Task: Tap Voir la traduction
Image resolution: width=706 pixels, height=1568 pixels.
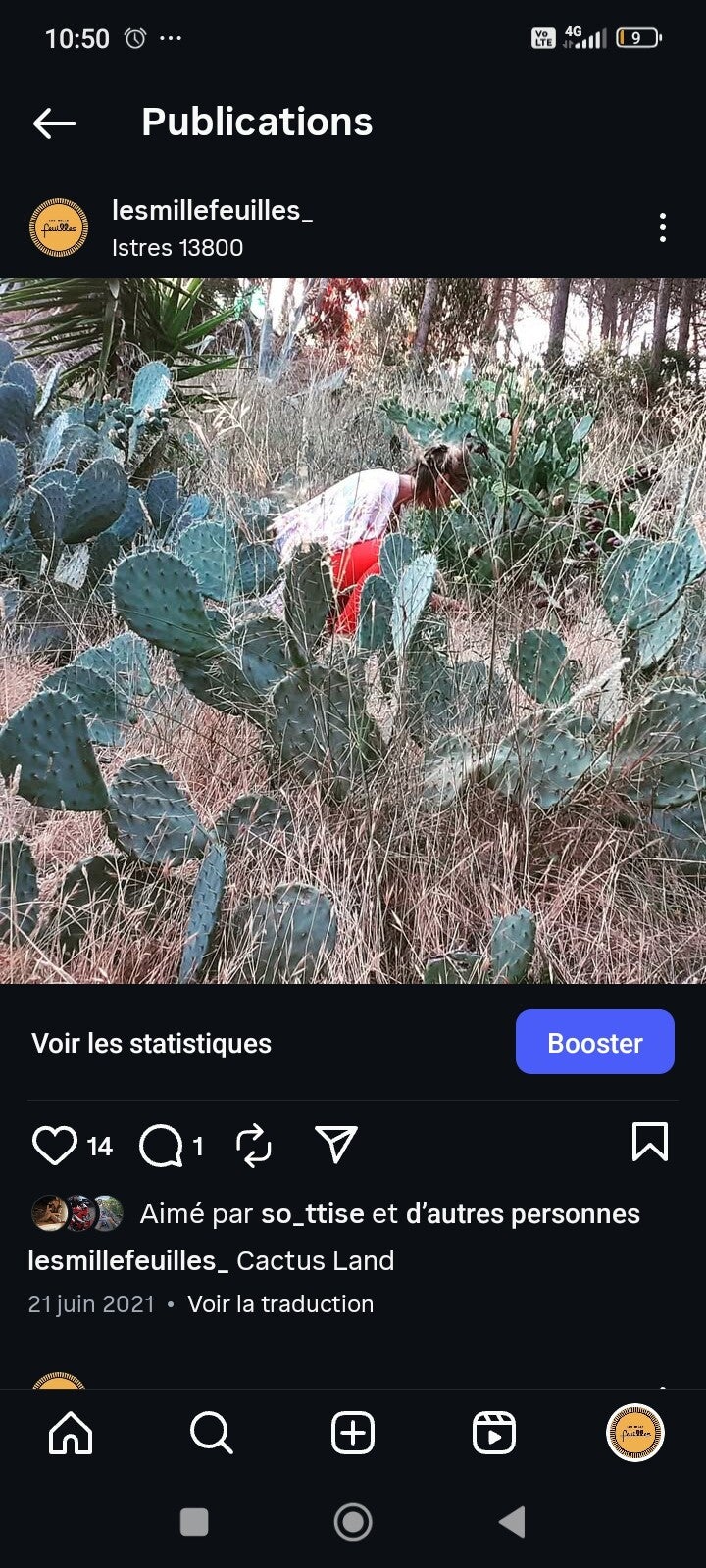Action: (280, 1304)
